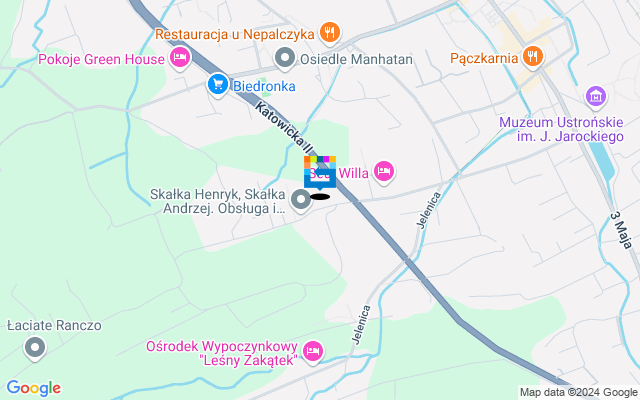Select Ośrodek Wypoczynkowy Leśny Zakątek marker
The height and width of the screenshot is (400, 640).
tap(313, 351)
